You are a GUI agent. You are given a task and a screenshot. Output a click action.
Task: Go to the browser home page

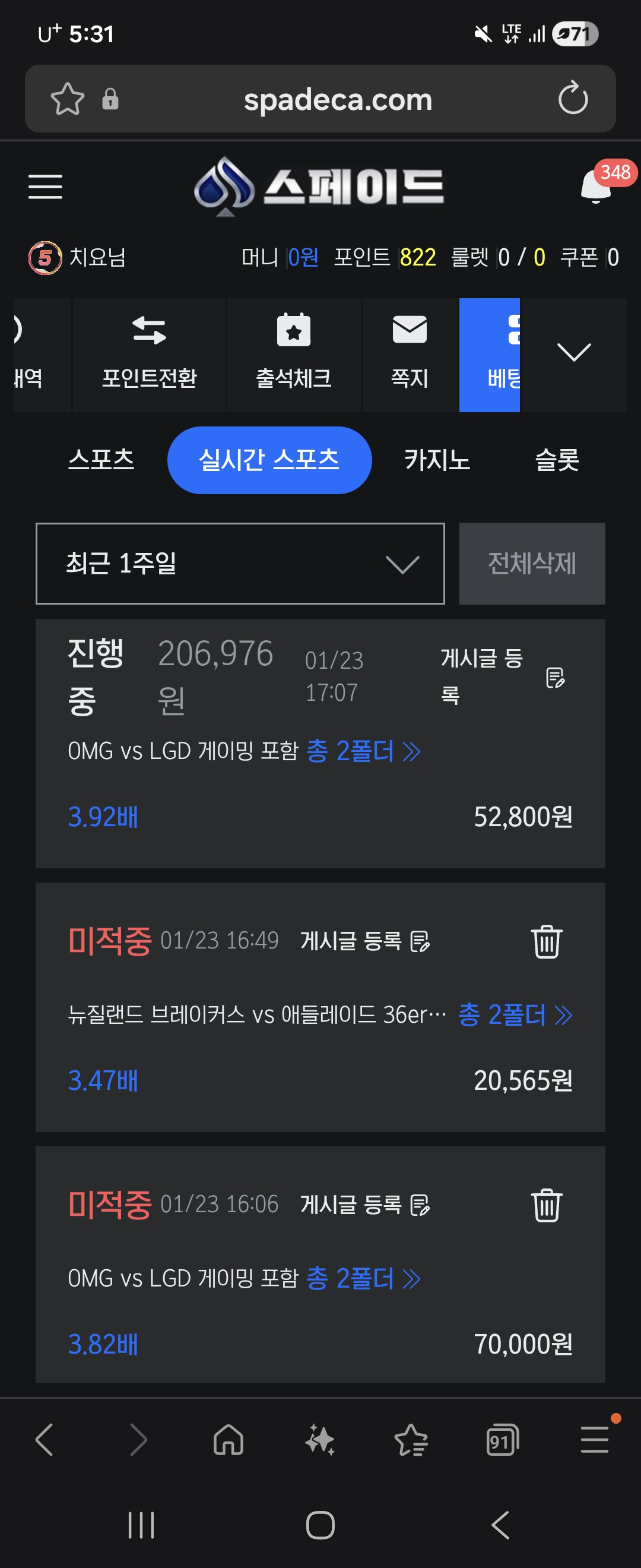pos(229,1441)
